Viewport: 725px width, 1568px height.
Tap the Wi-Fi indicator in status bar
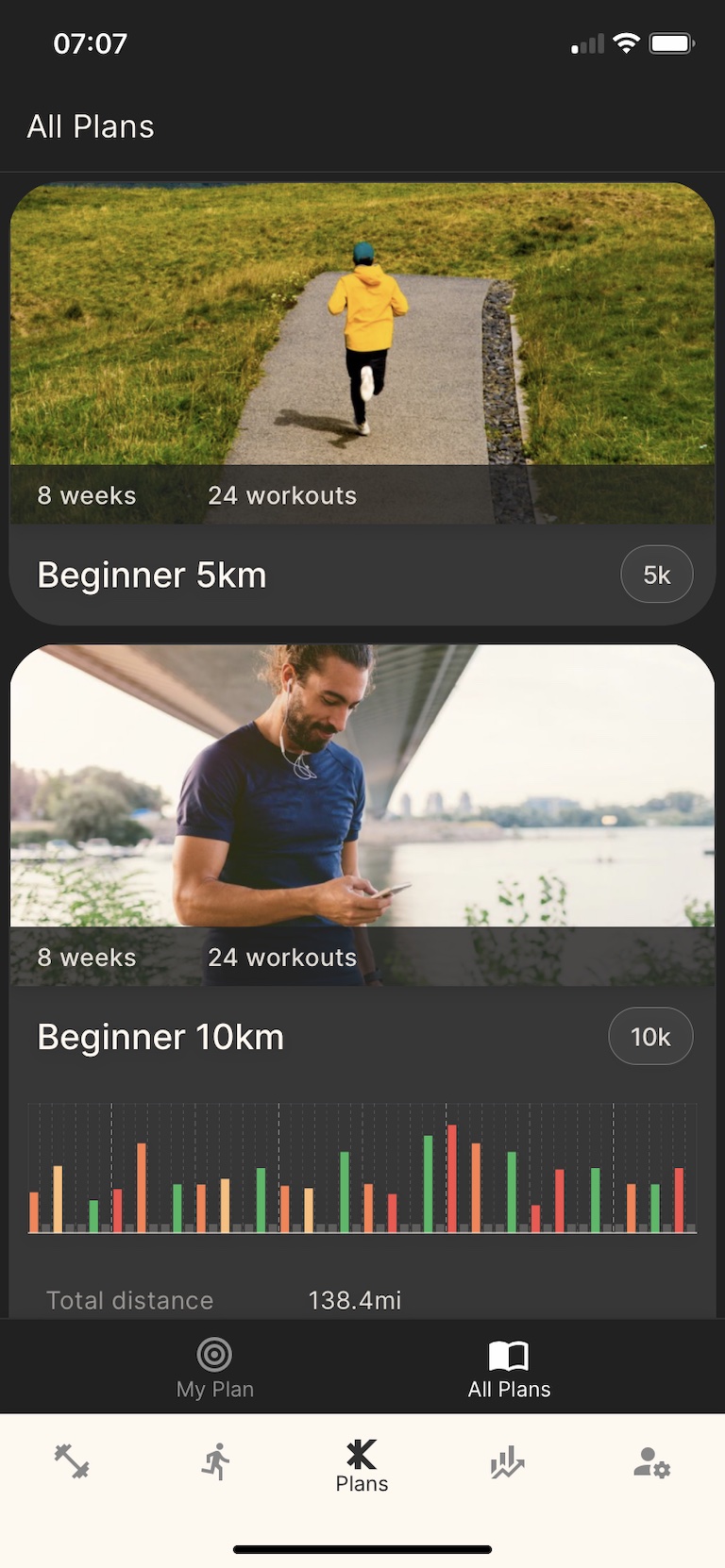click(626, 42)
